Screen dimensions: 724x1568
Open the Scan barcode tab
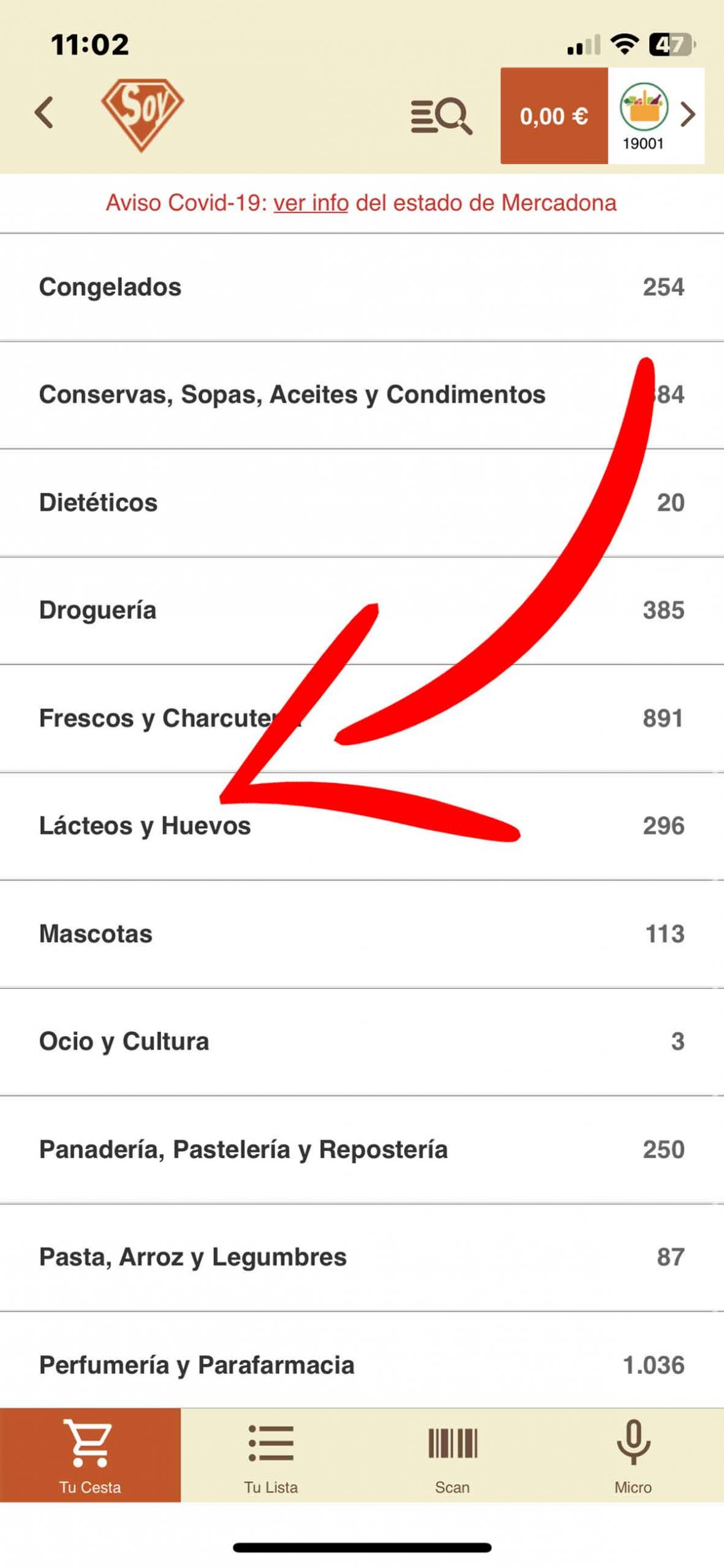coord(452,1454)
